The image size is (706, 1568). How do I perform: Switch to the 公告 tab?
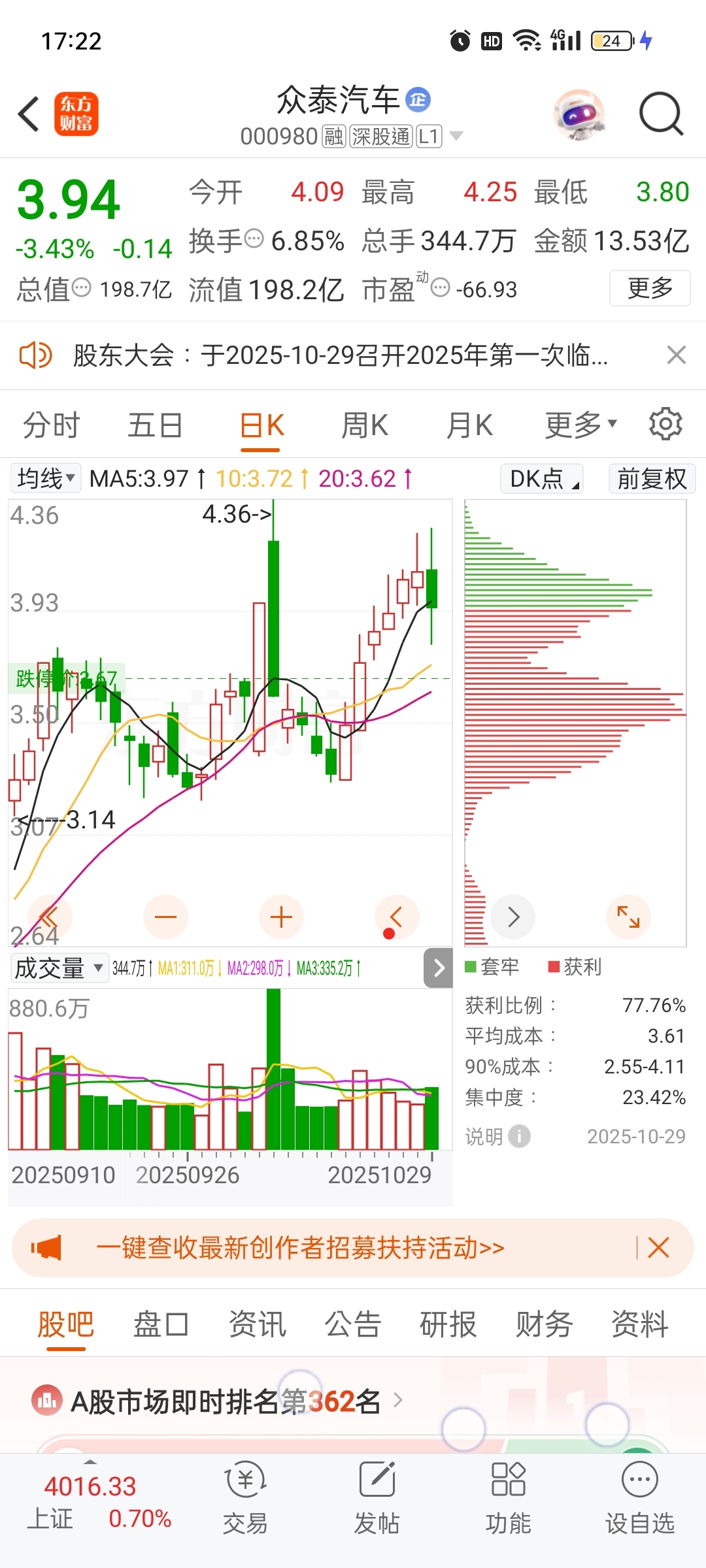(353, 1325)
